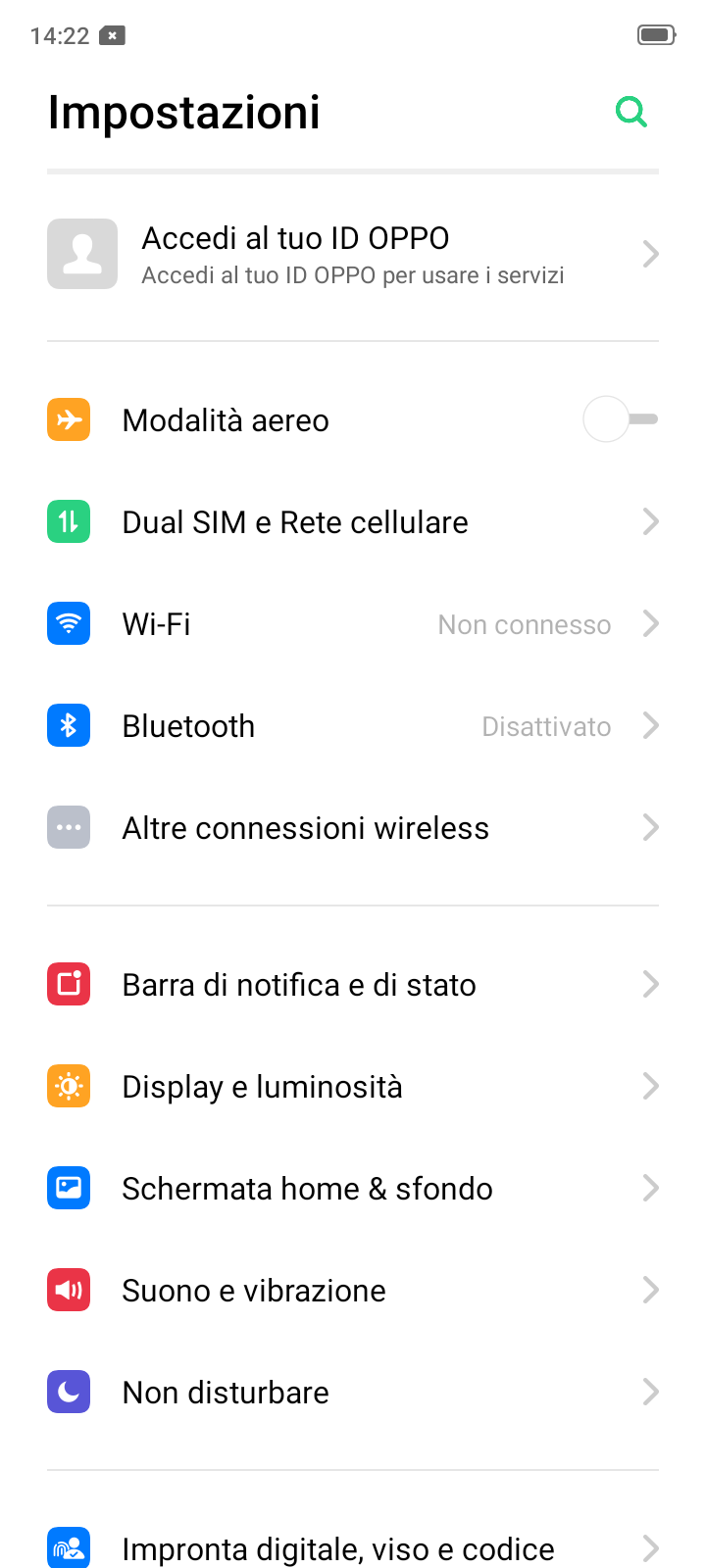Viewport: 706px width, 1568px height.
Task: Open Suono e vibrazione
Action: pyautogui.click(x=353, y=1290)
